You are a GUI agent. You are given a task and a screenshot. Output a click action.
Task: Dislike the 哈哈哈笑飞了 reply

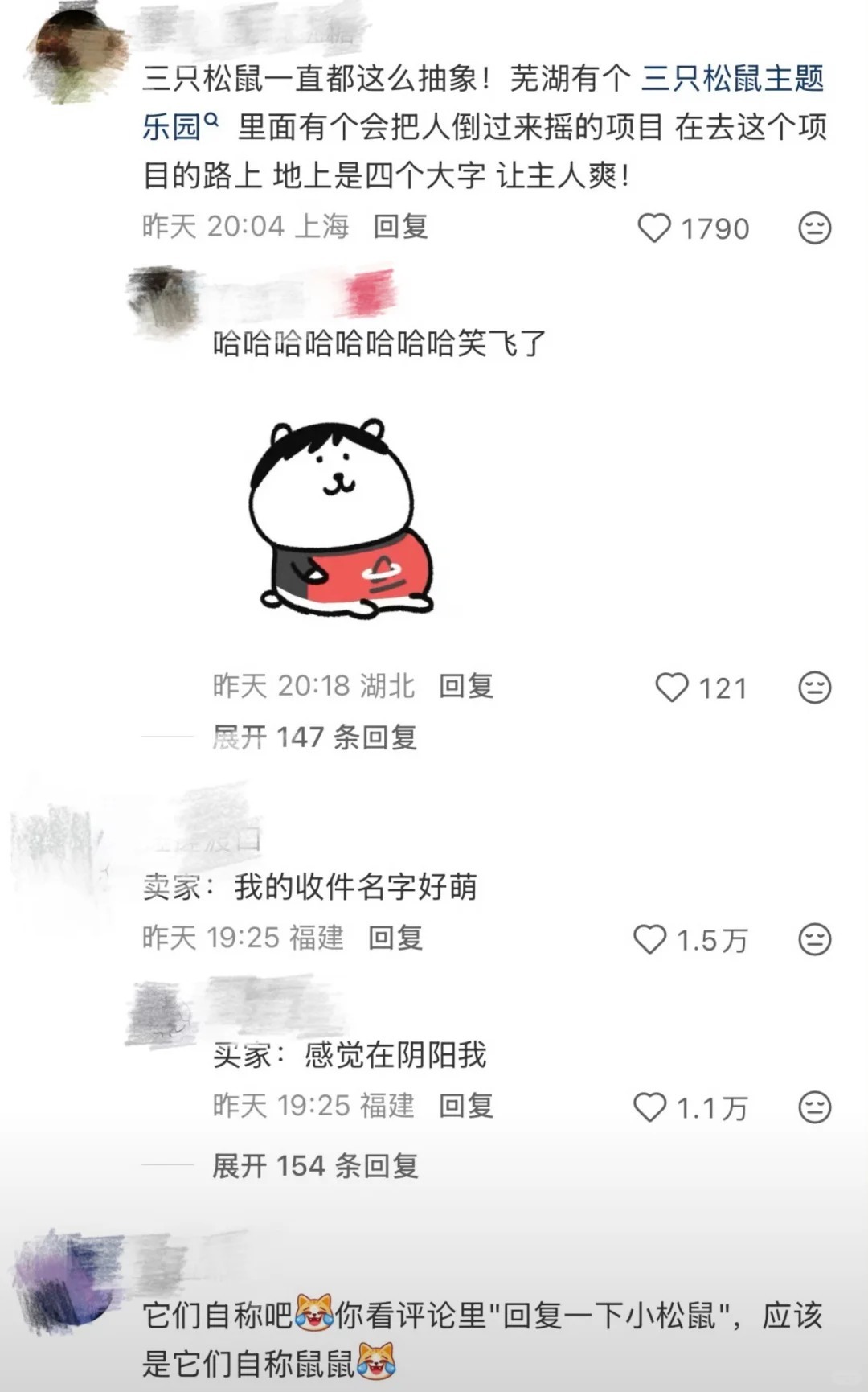point(814,688)
